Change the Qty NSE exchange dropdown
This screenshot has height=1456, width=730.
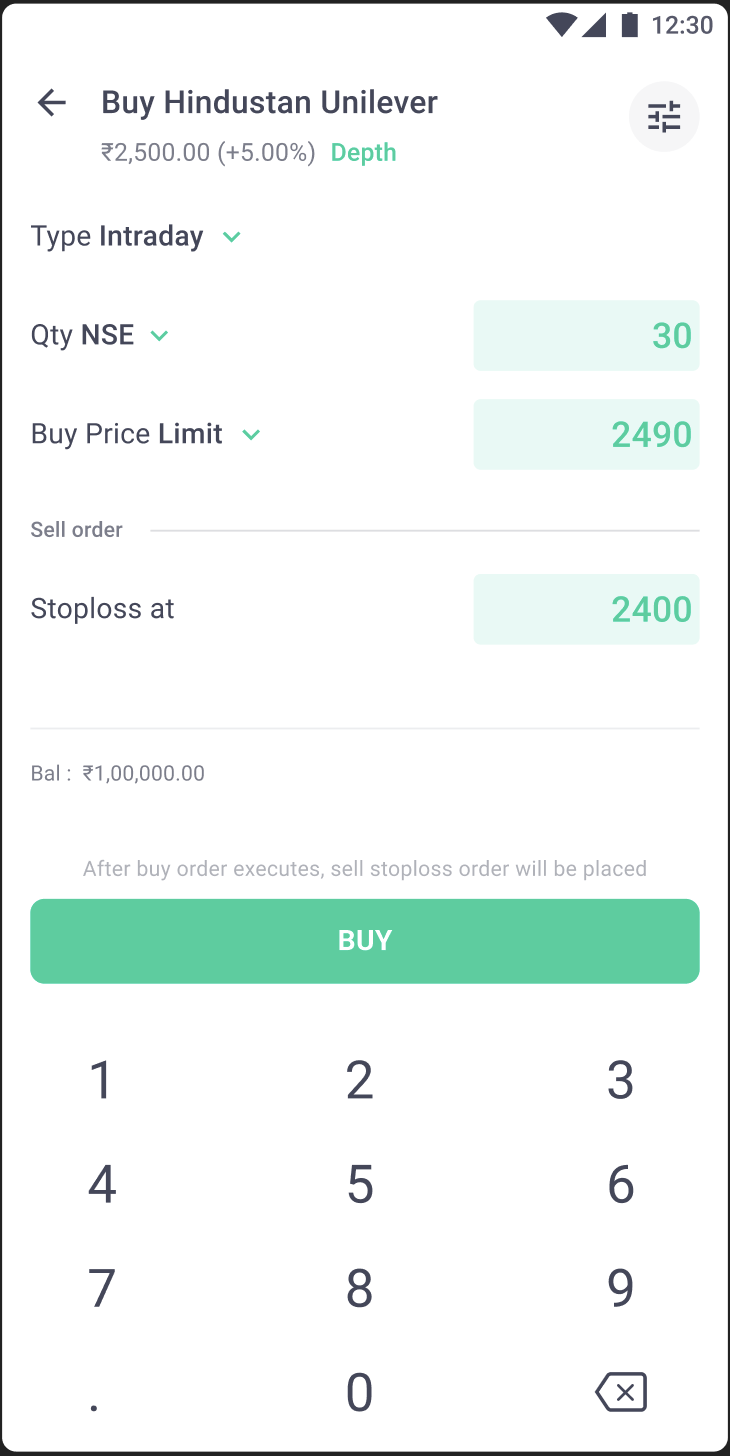click(100, 335)
